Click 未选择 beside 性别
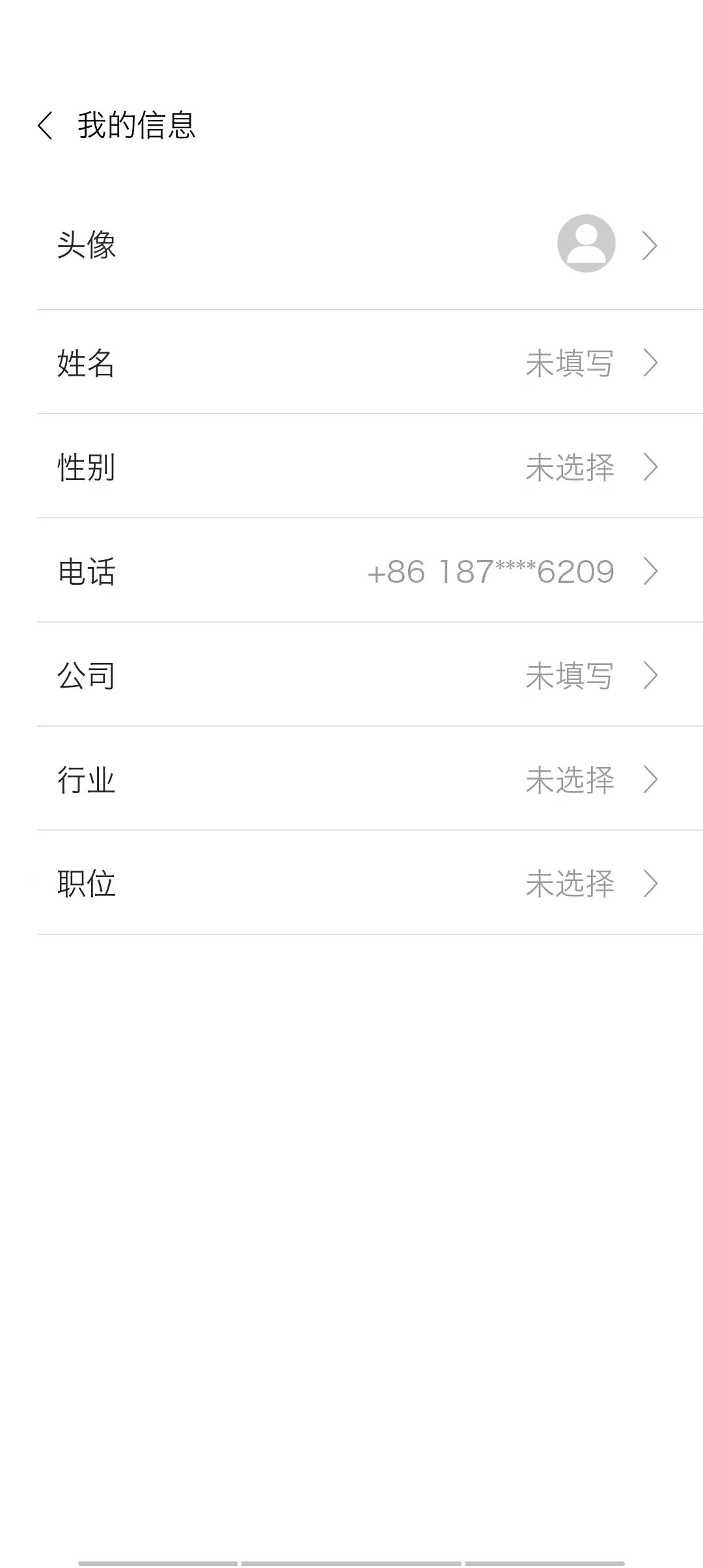This screenshot has width=703, height=1568. pos(570,468)
